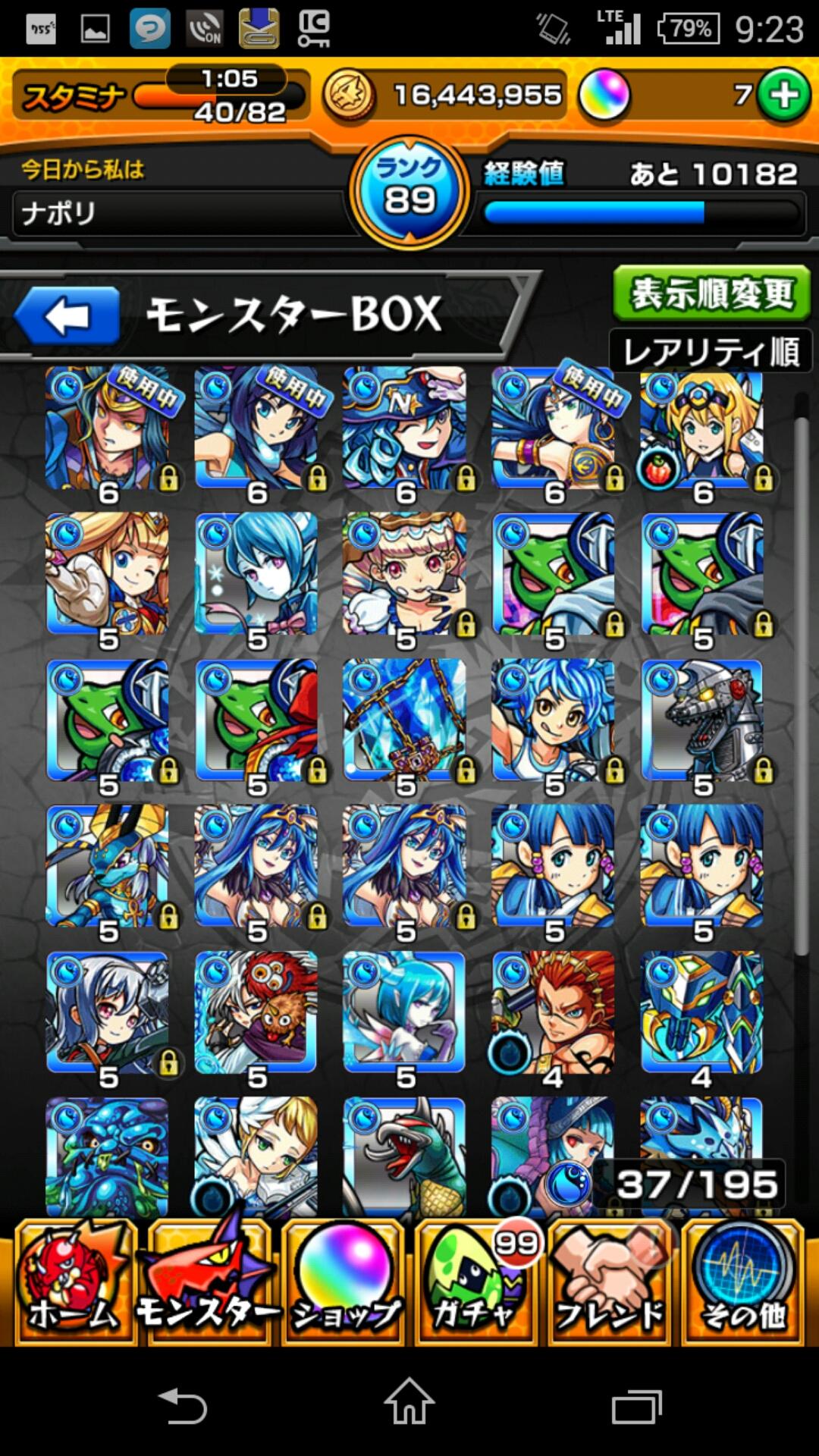
Task: Open the Android recent apps button
Action: pyautogui.click(x=635, y=1404)
